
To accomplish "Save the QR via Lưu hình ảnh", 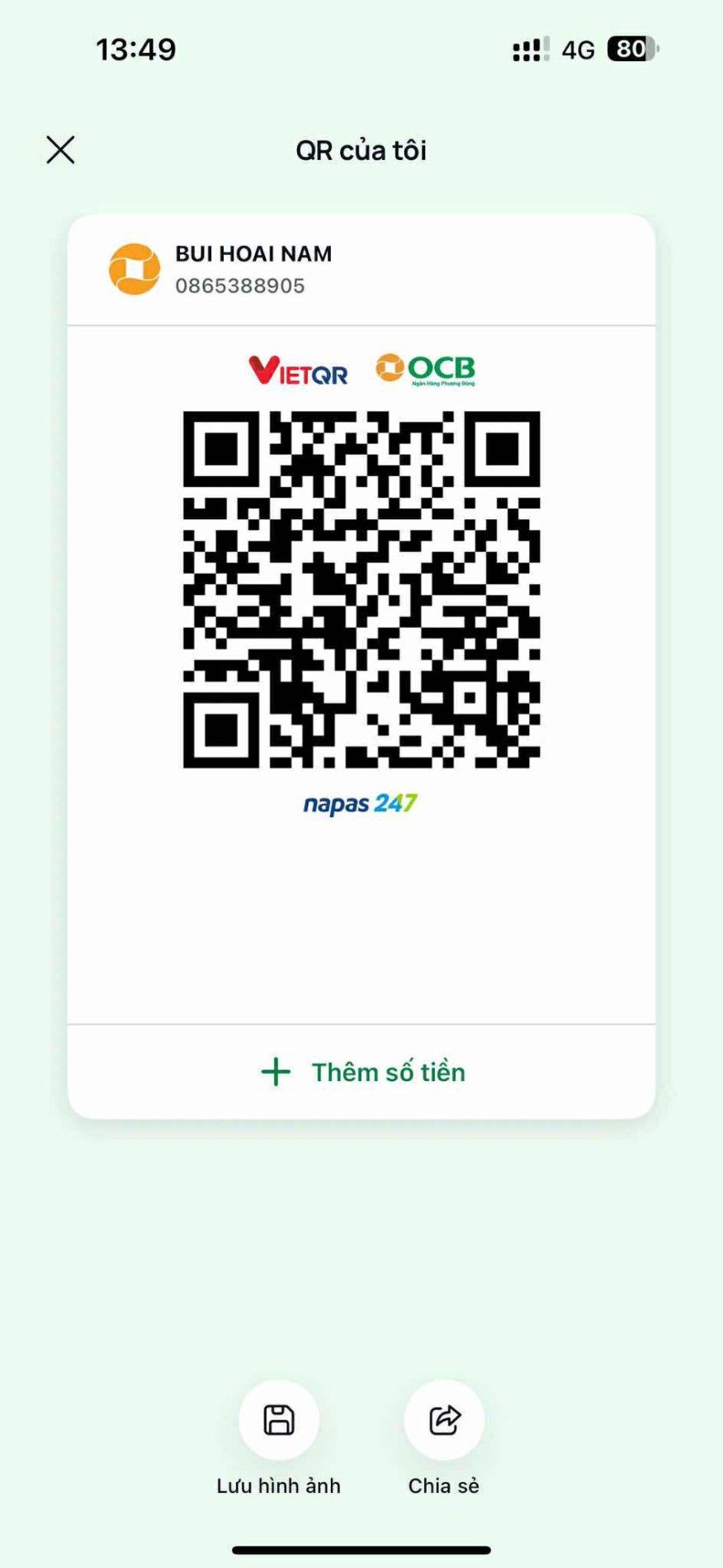I will [279, 1420].
